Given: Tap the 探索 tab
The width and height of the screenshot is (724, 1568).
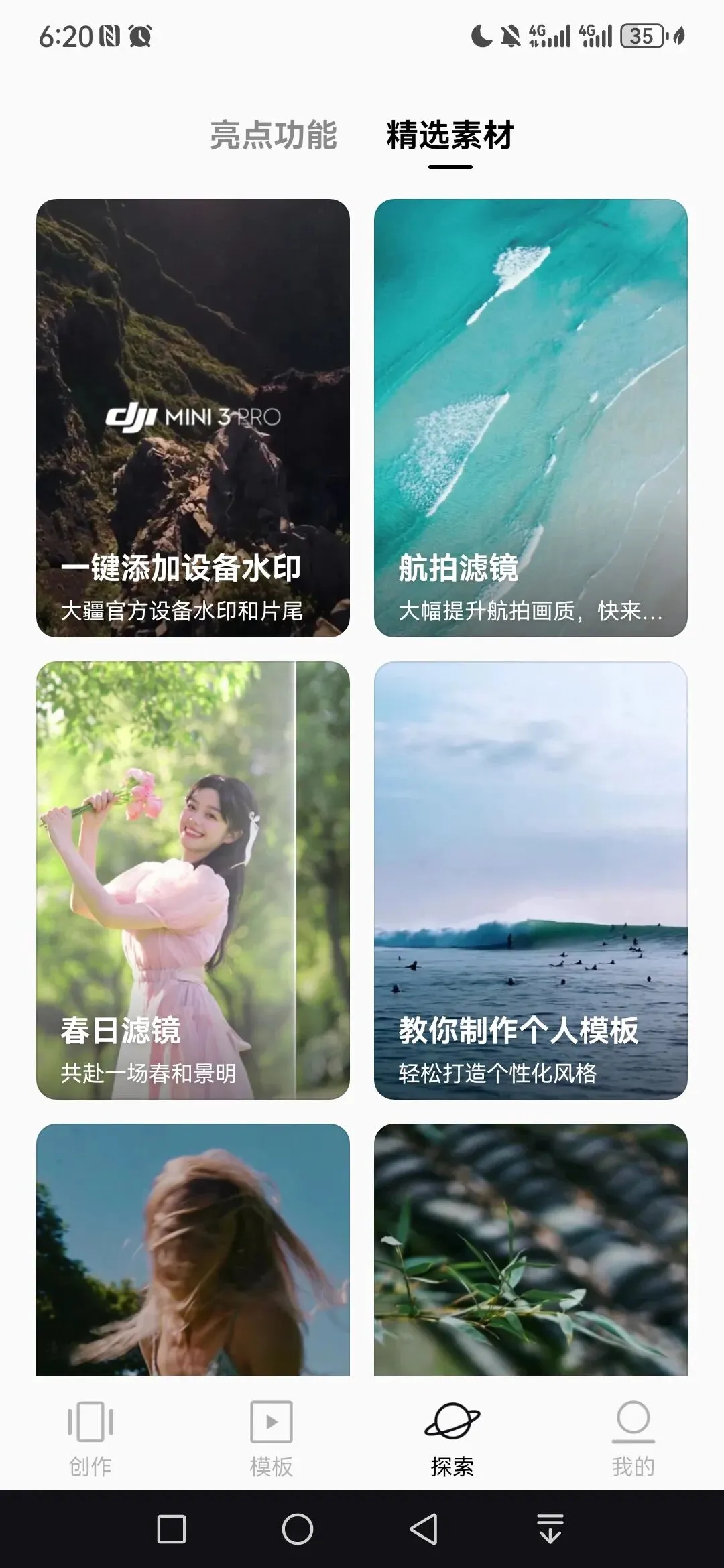Looking at the screenshot, I should click(452, 1437).
